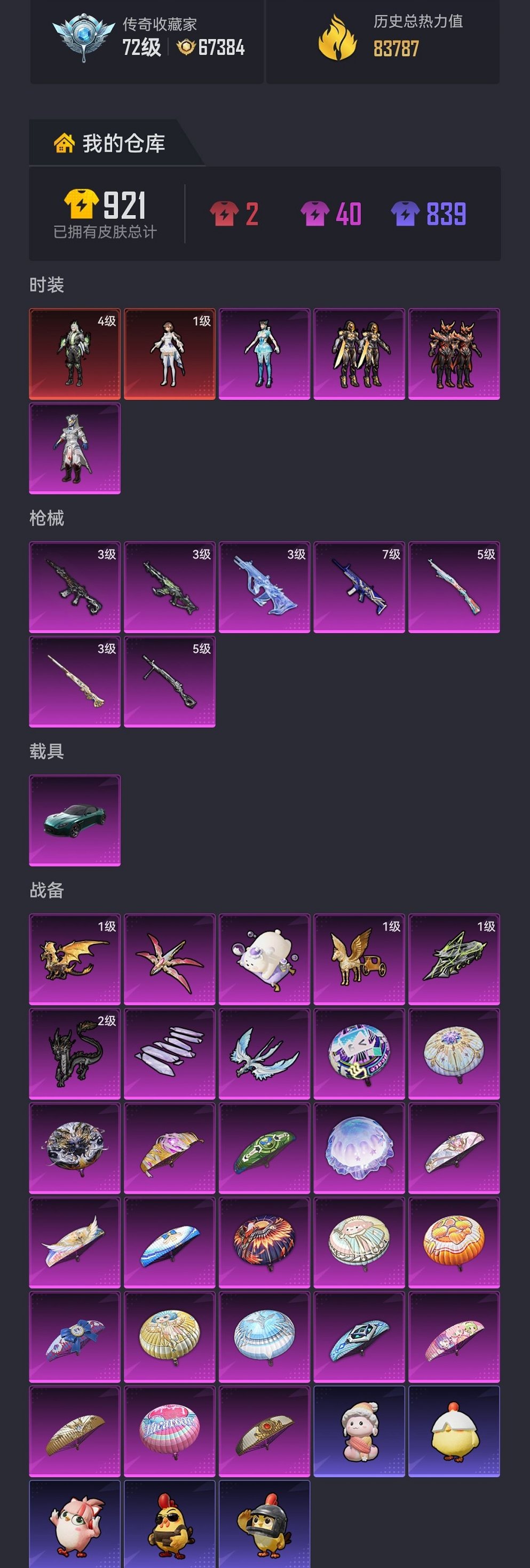Select the golden dragon level 1 item
The image size is (530, 1568).
[x=75, y=959]
